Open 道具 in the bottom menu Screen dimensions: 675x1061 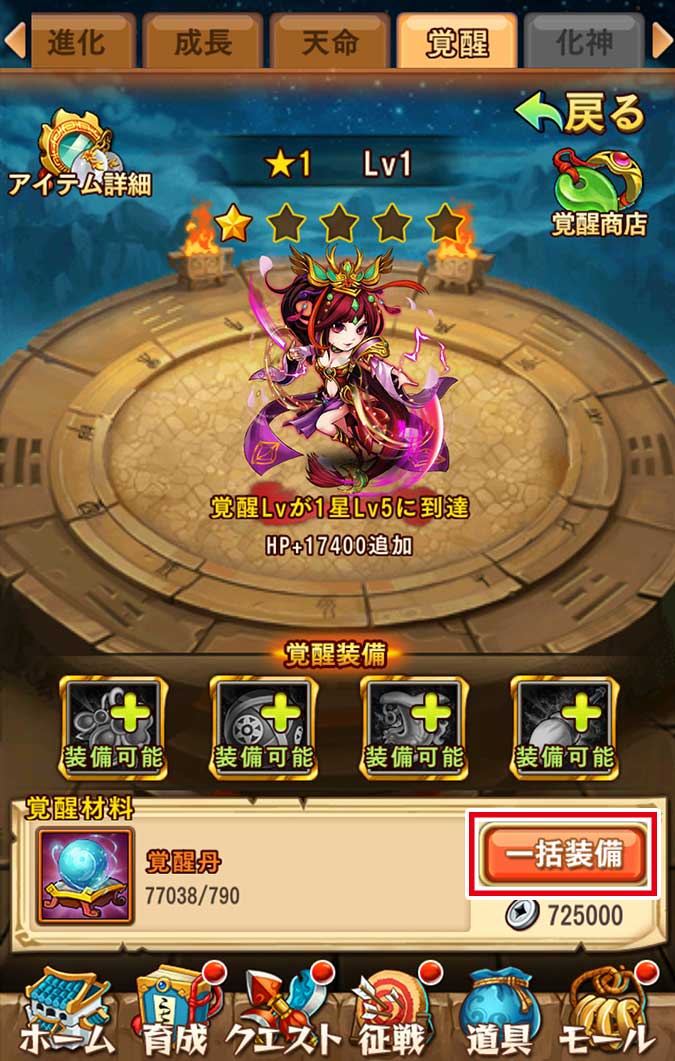(x=502, y=1010)
